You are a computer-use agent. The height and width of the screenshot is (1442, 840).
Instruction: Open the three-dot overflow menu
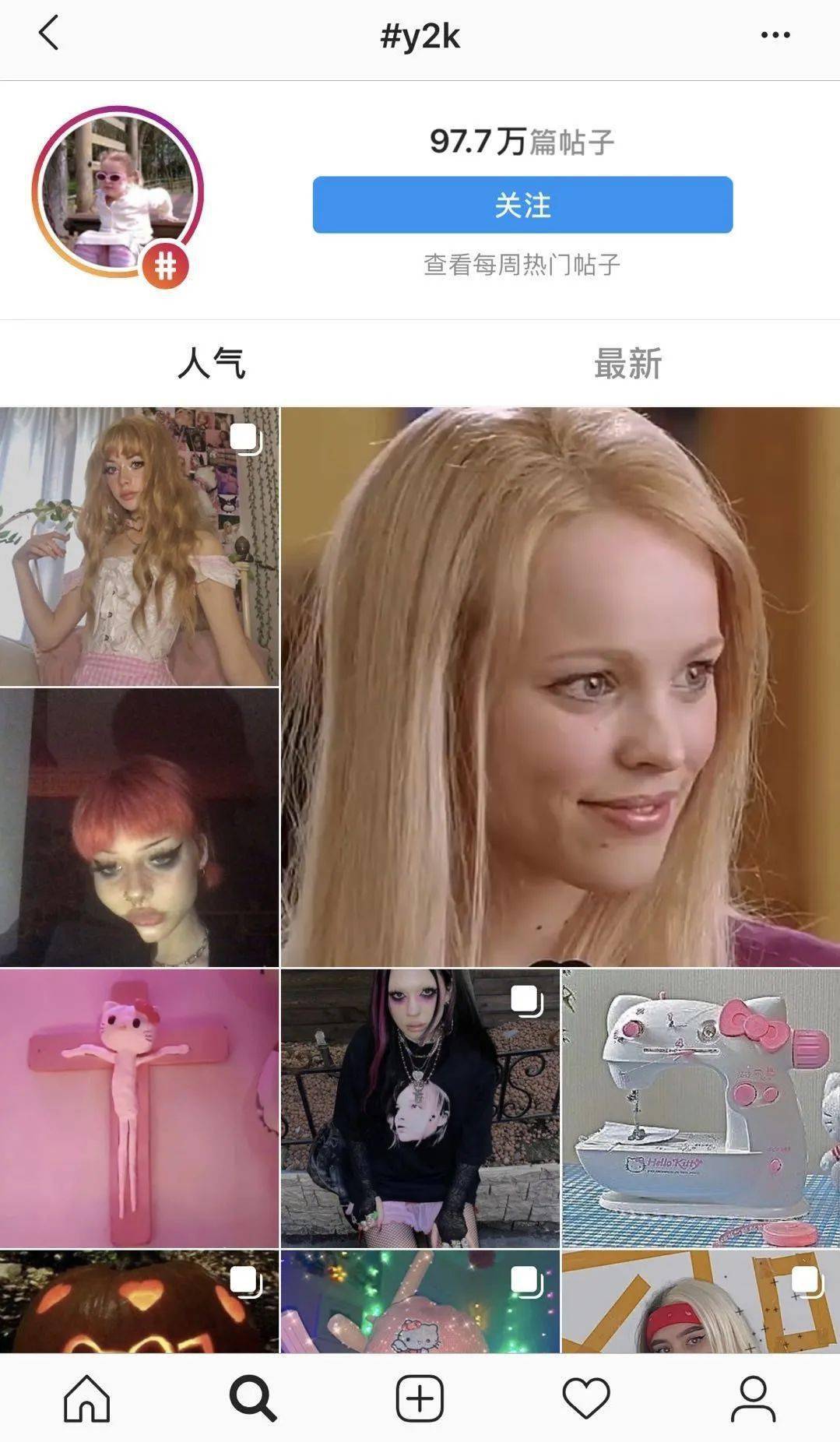click(775, 35)
